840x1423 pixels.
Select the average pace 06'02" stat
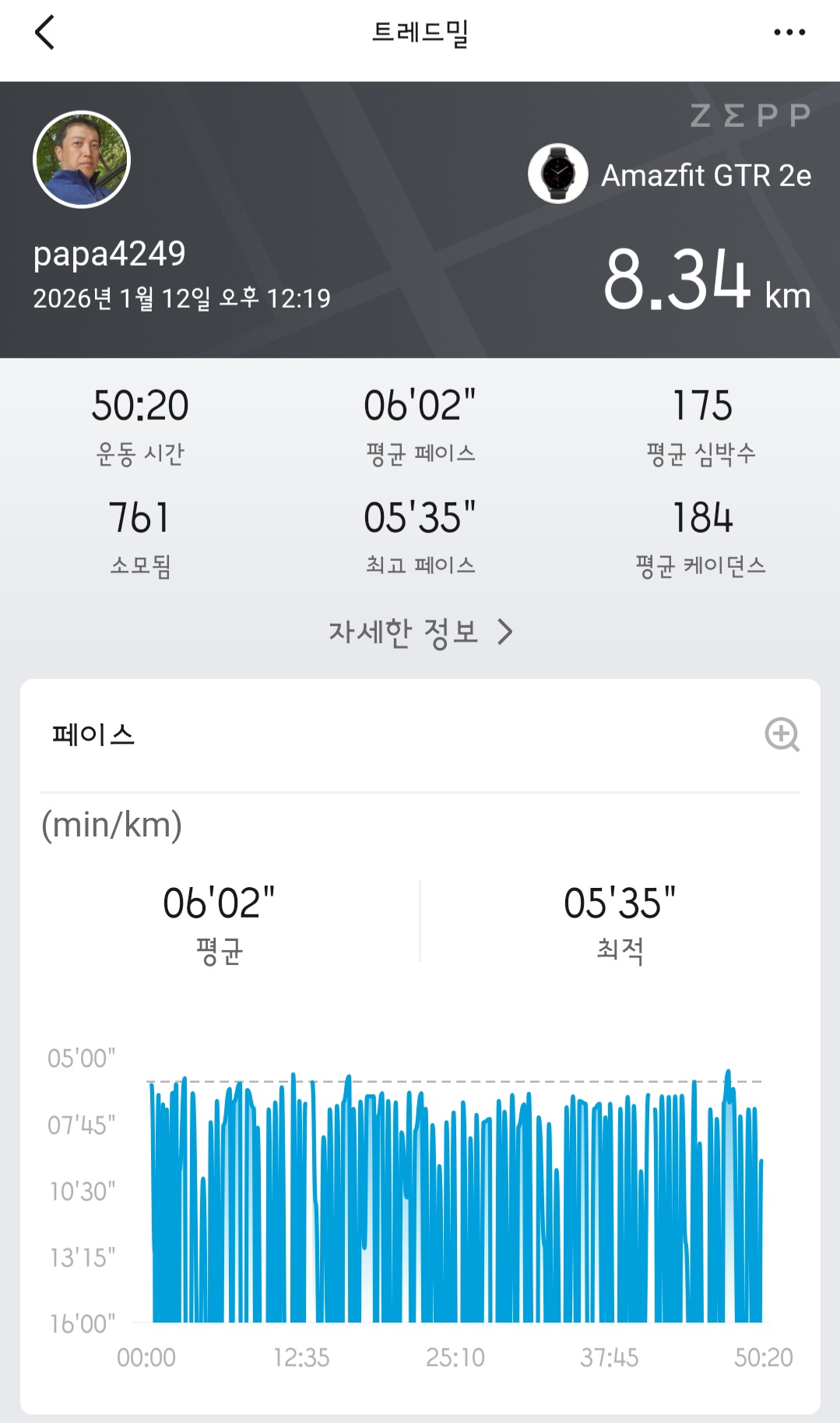[420, 404]
